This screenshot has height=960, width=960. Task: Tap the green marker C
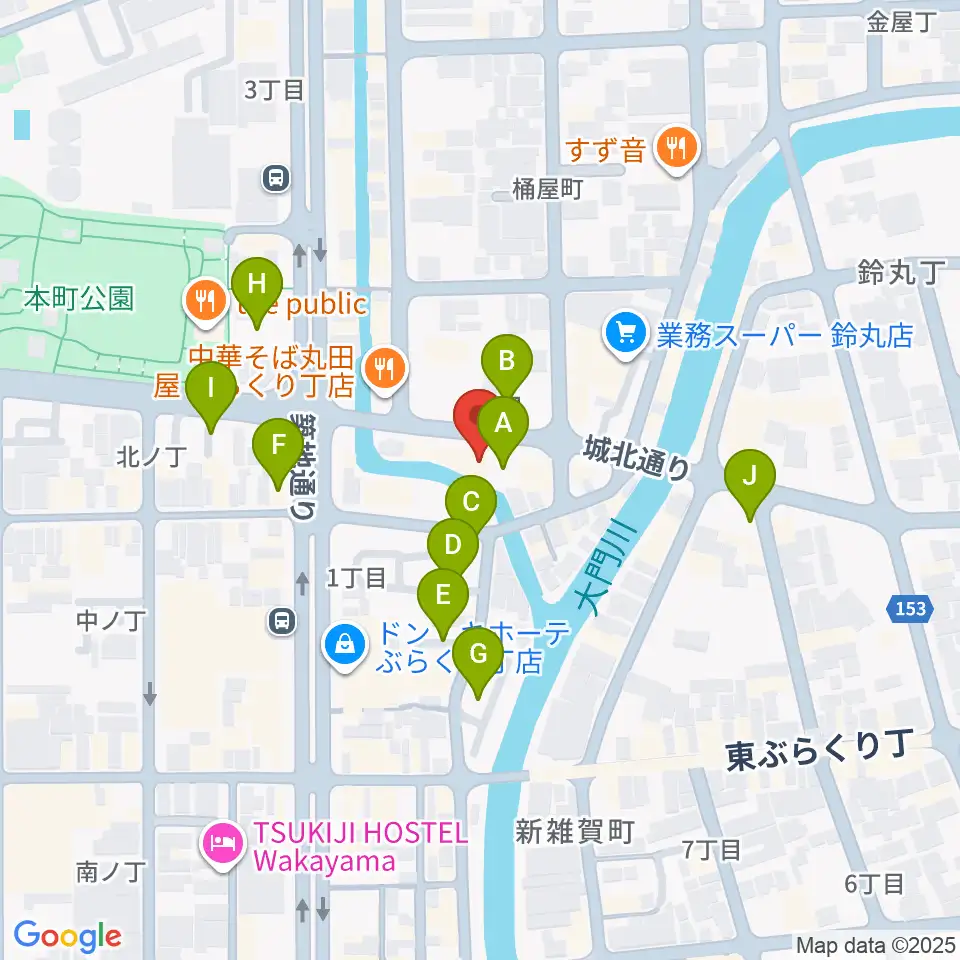point(471,506)
